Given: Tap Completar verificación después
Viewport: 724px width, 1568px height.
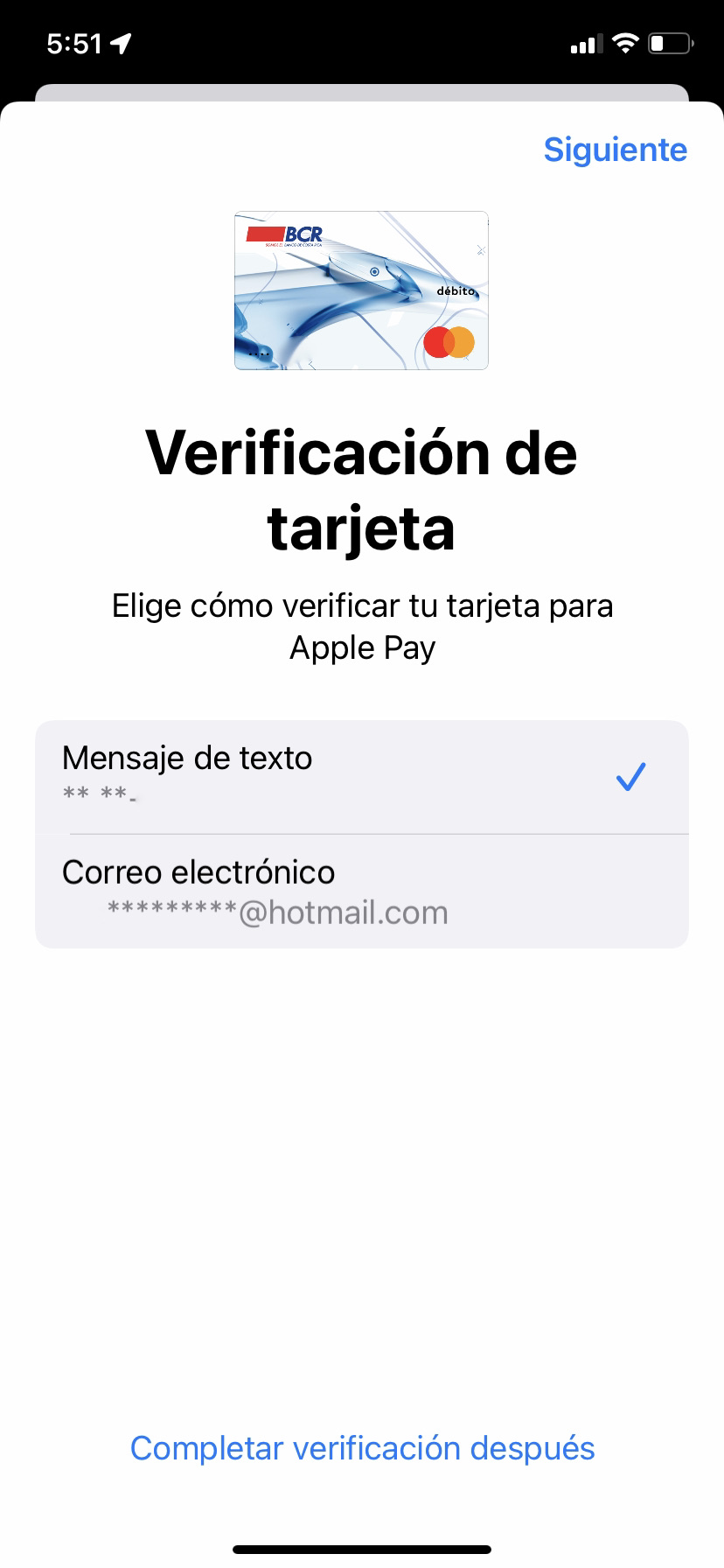Looking at the screenshot, I should tap(362, 1448).
